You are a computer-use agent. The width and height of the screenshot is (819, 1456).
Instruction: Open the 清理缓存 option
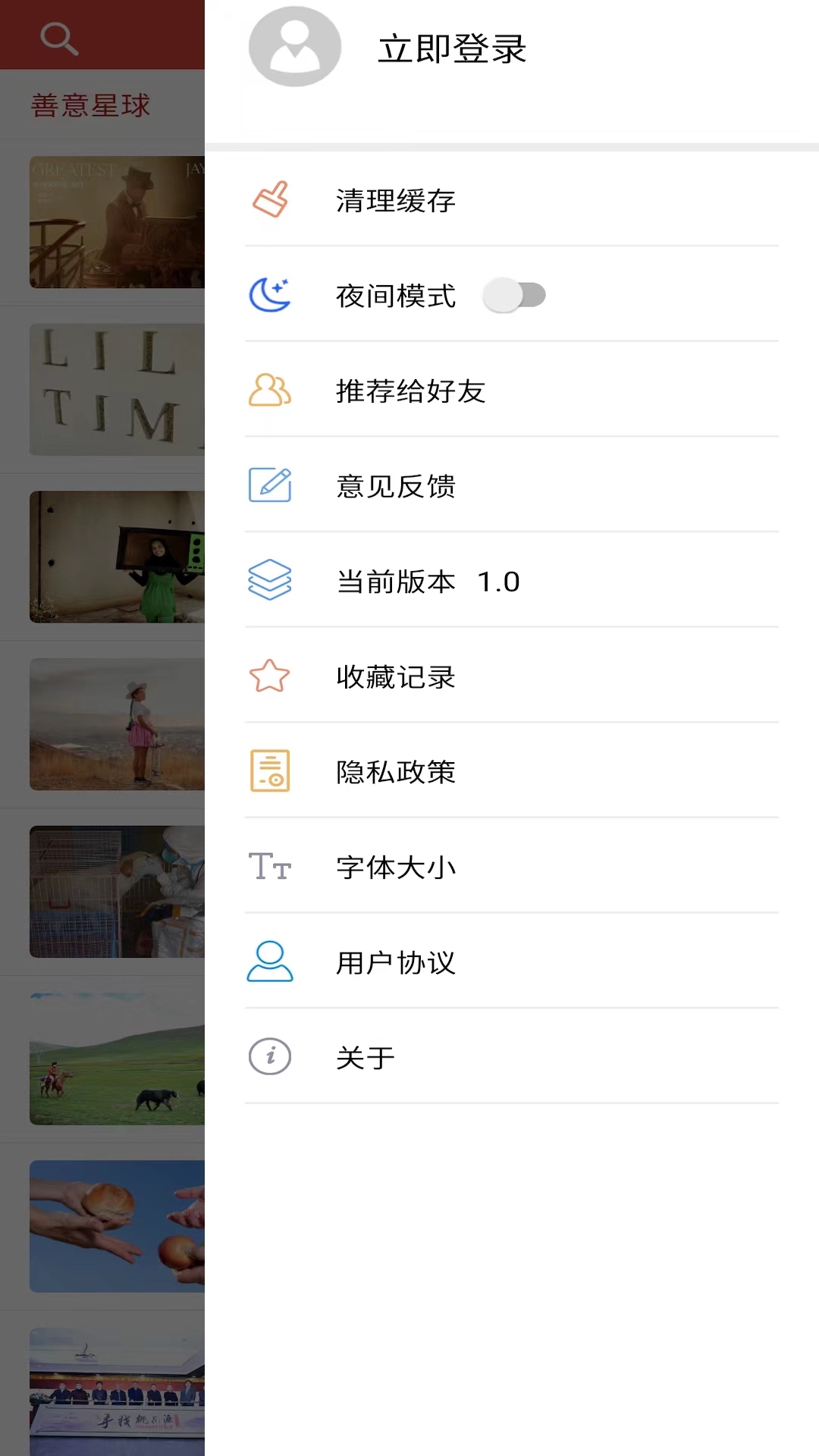point(396,201)
